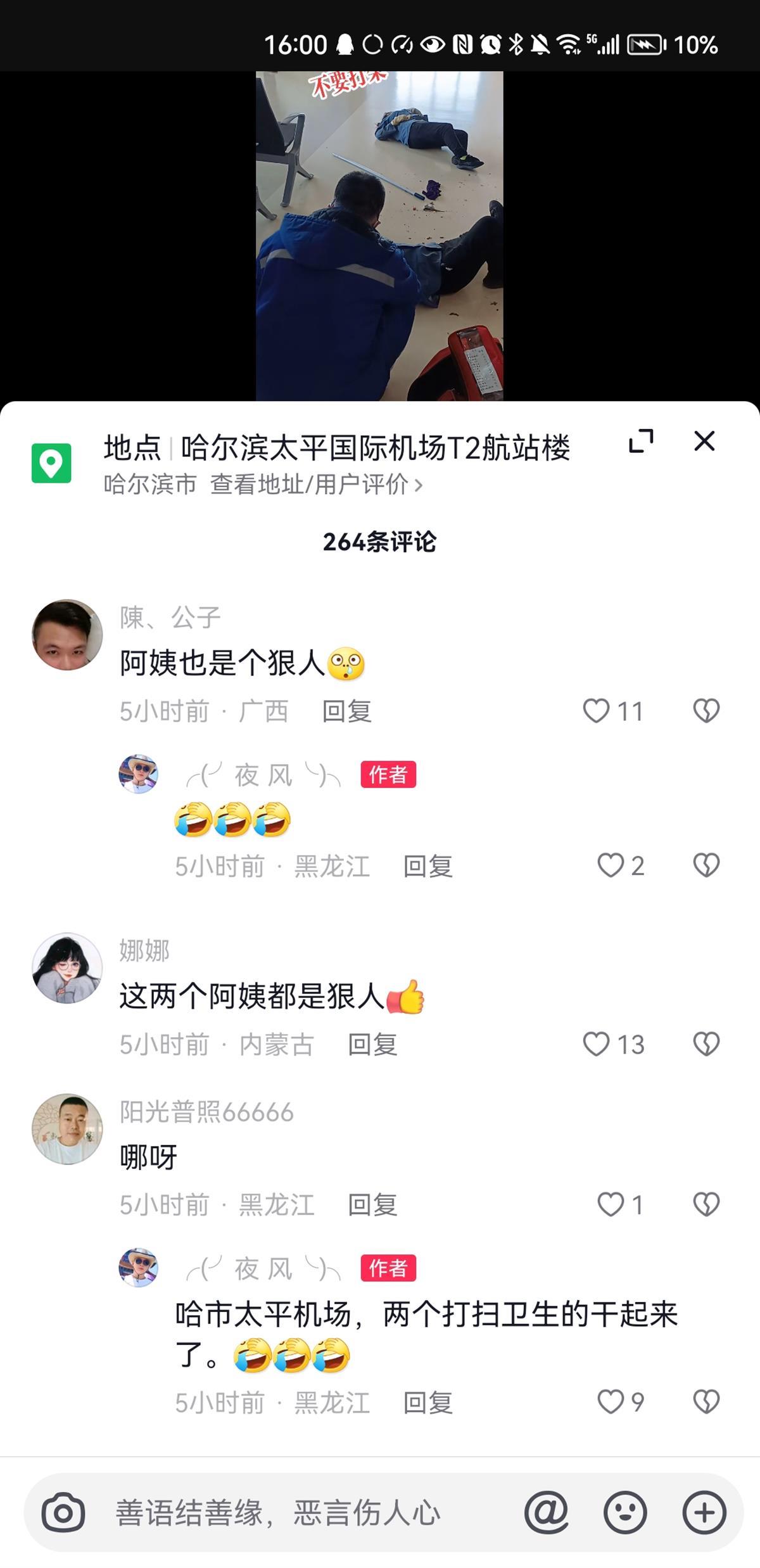The width and height of the screenshot is (760, 1568).
Task: Like 陳、公子's comment
Action: click(x=597, y=711)
